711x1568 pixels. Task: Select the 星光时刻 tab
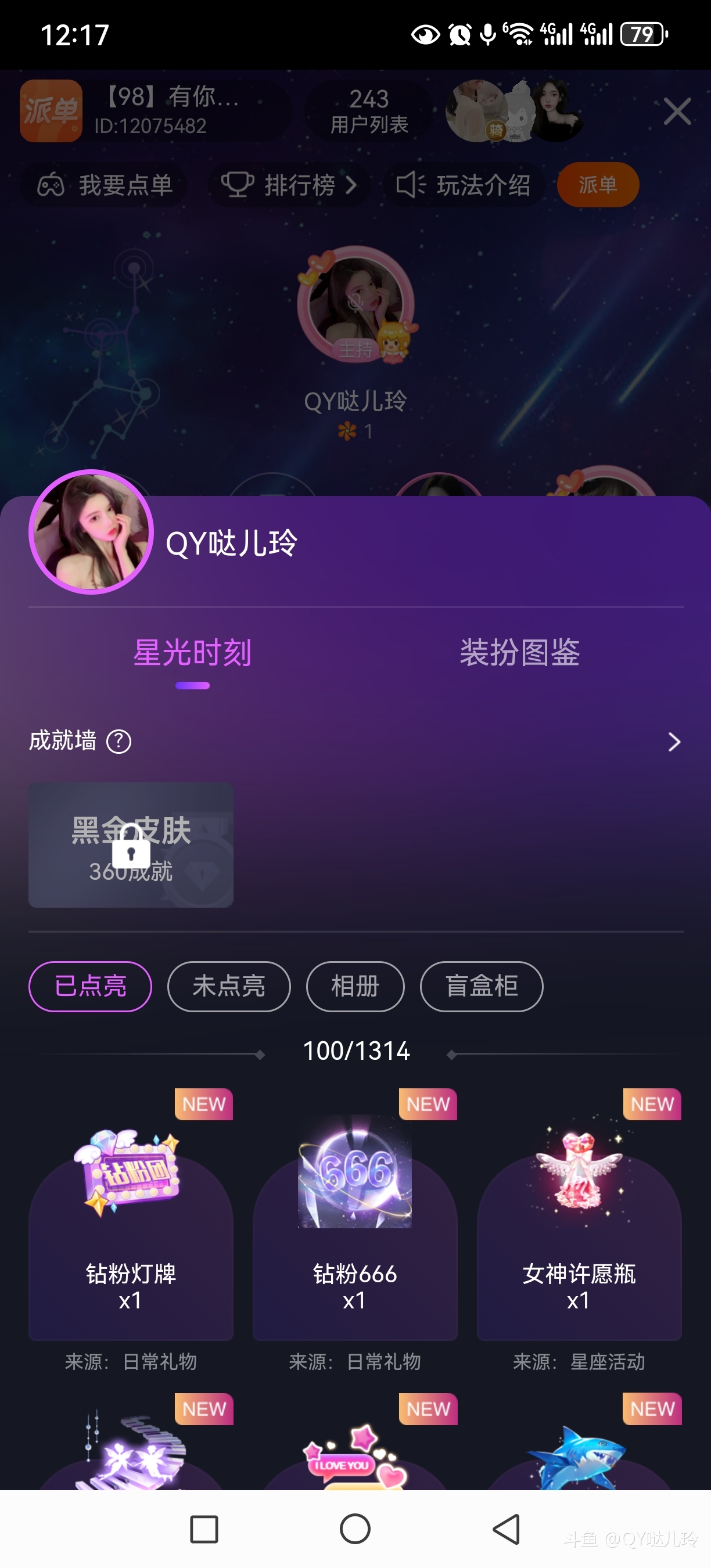click(x=192, y=653)
